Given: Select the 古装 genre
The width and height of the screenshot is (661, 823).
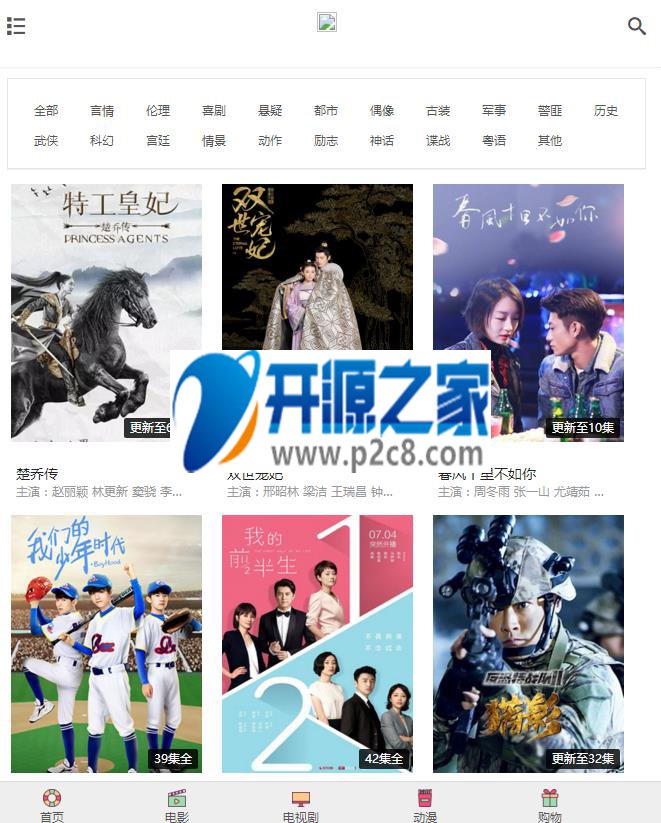Looking at the screenshot, I should pos(438,111).
